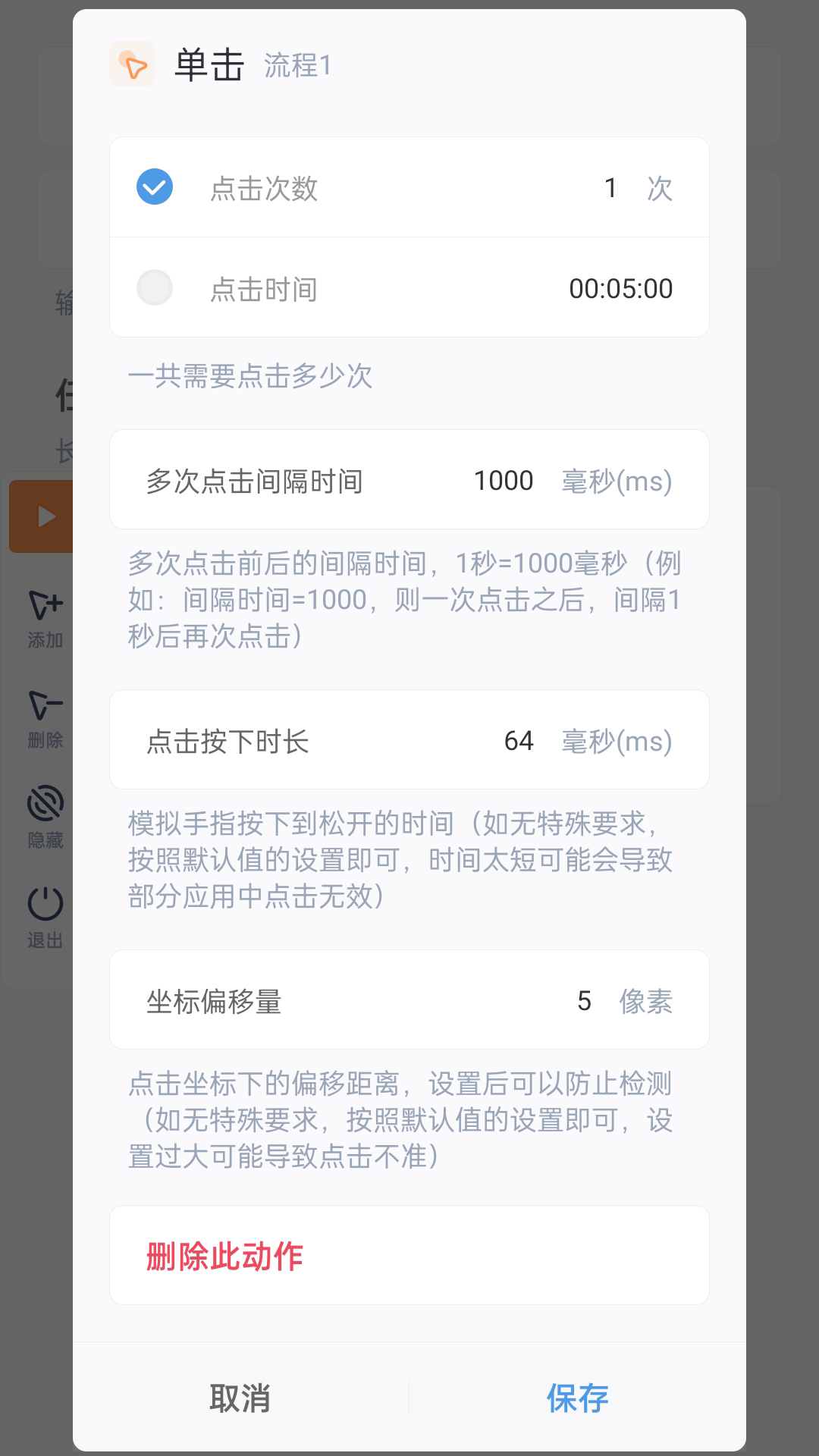This screenshot has width=819, height=1456.
Task: Select the 点击时间 radio option
Action: pyautogui.click(x=155, y=288)
